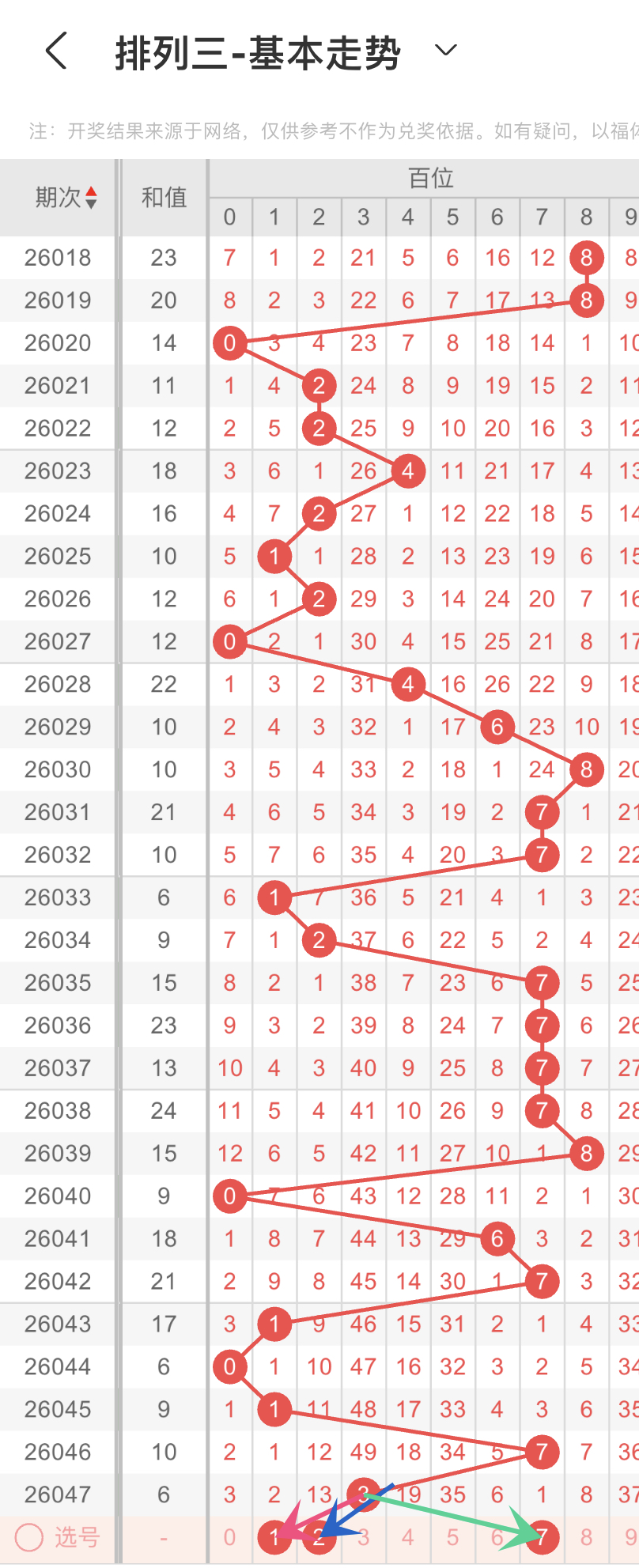639x1568 pixels.
Task: Sort the draws by 期次
Action: pos(66,197)
